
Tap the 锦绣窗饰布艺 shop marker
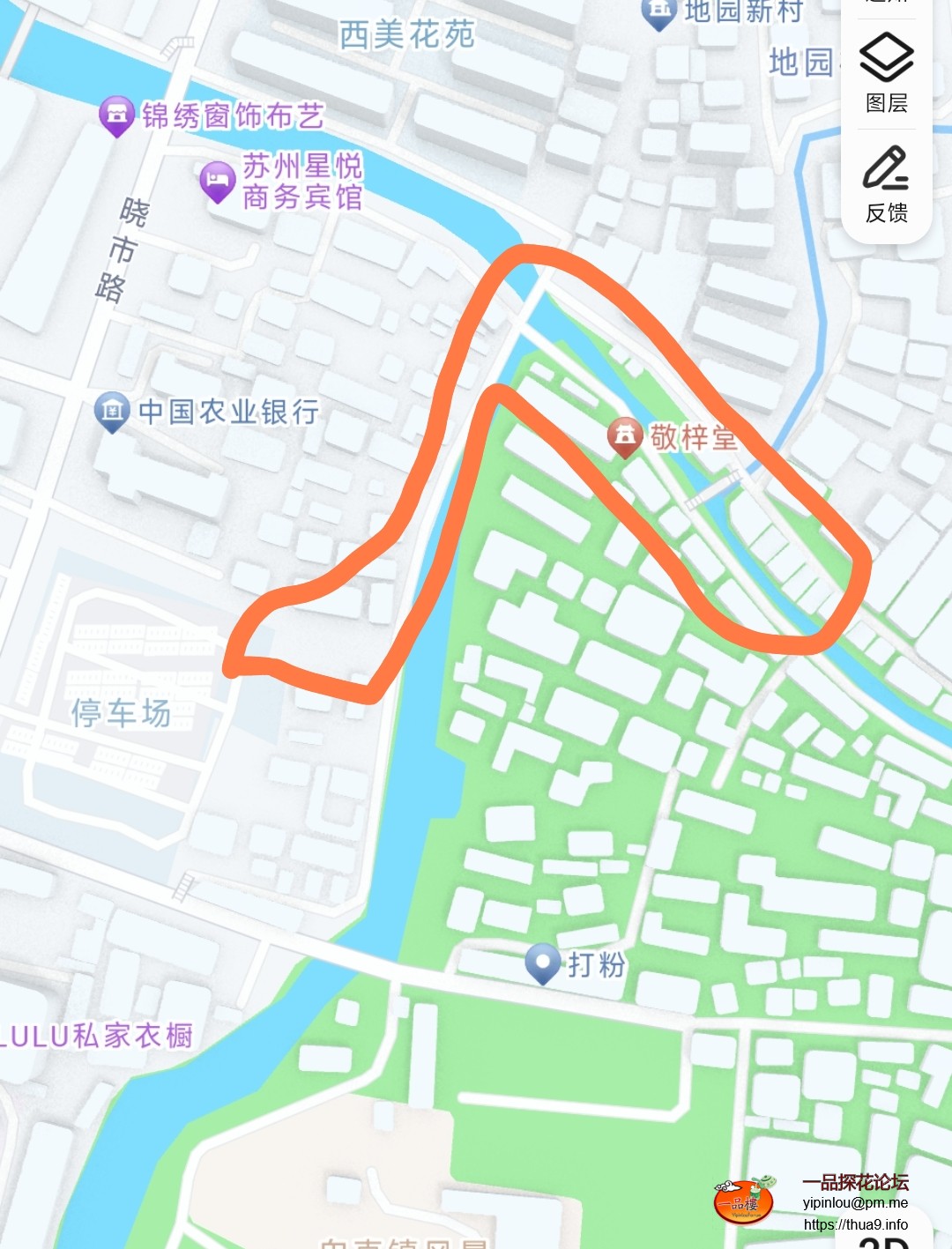[x=116, y=115]
